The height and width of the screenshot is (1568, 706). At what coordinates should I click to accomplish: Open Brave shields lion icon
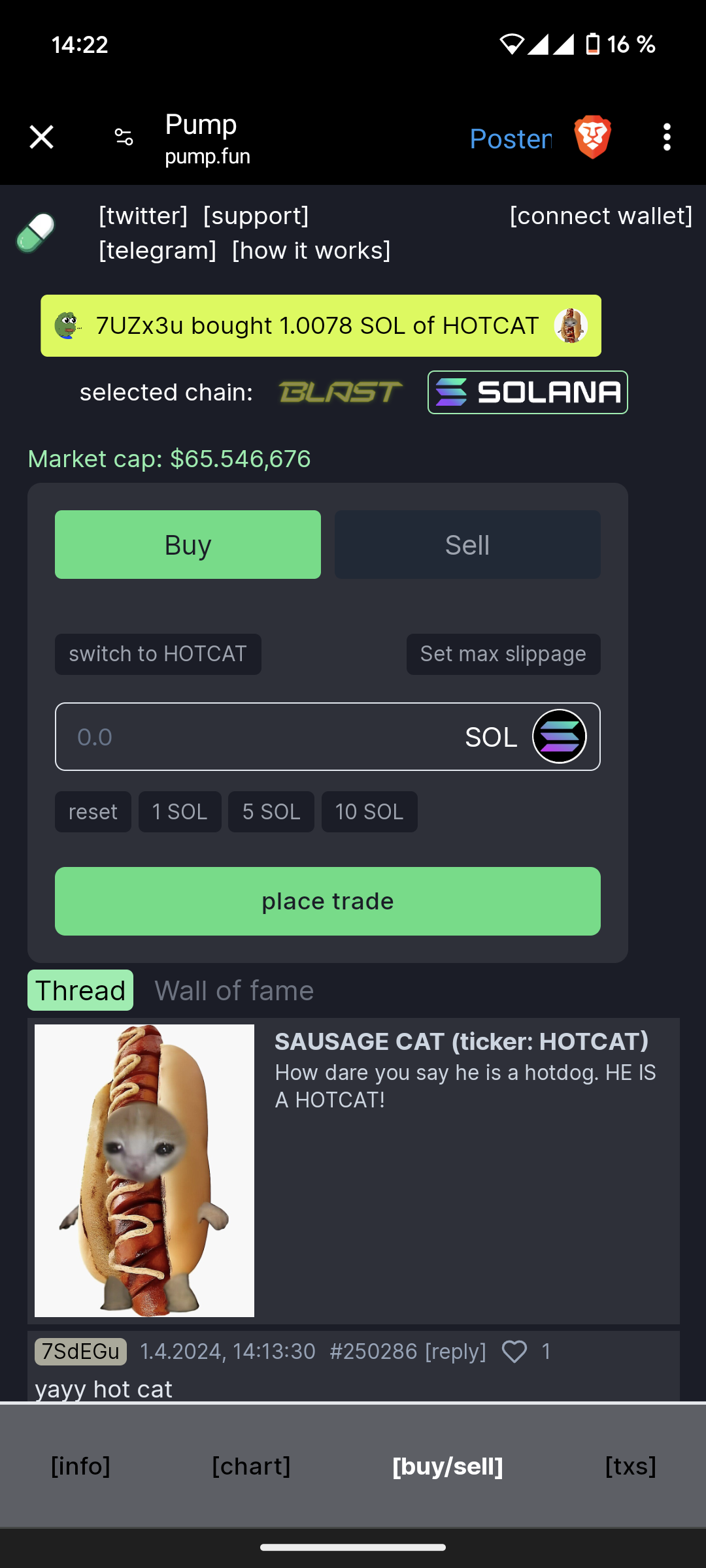click(592, 137)
